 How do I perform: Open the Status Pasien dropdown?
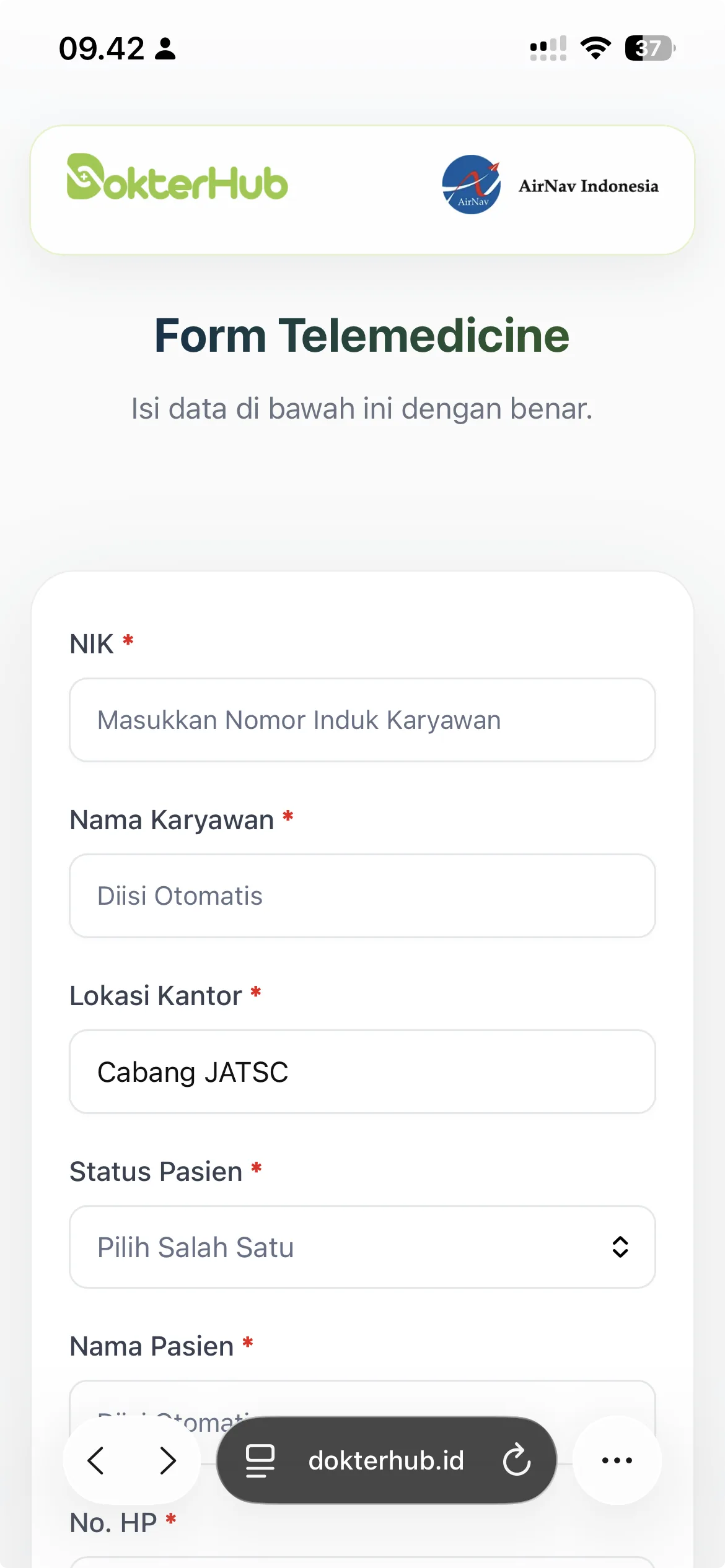pos(362,1247)
